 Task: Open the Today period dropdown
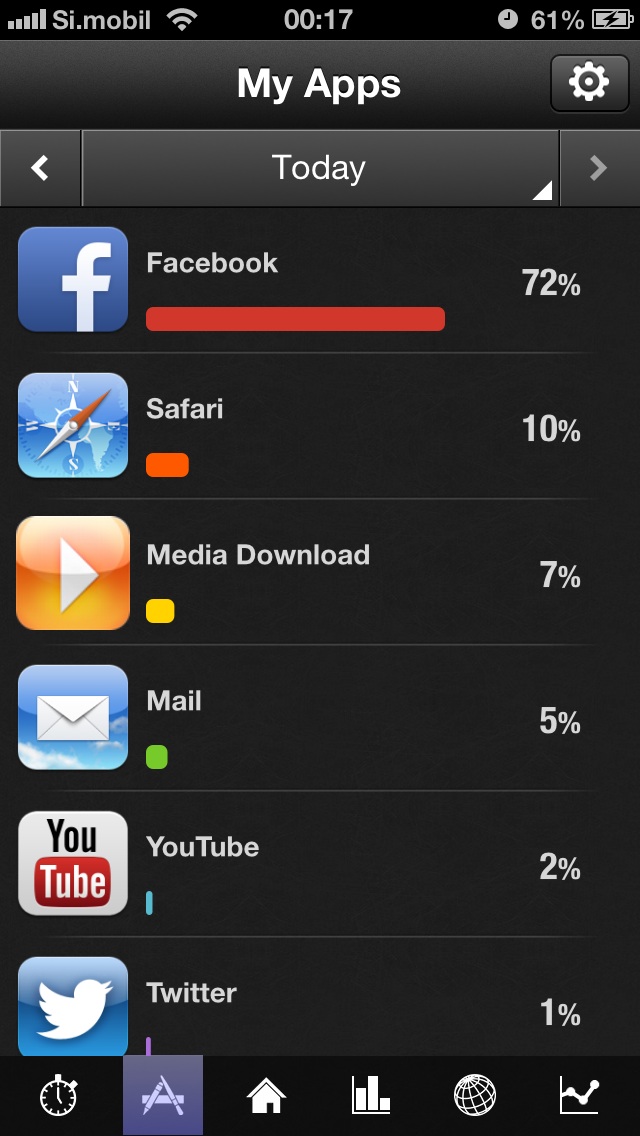click(320, 168)
